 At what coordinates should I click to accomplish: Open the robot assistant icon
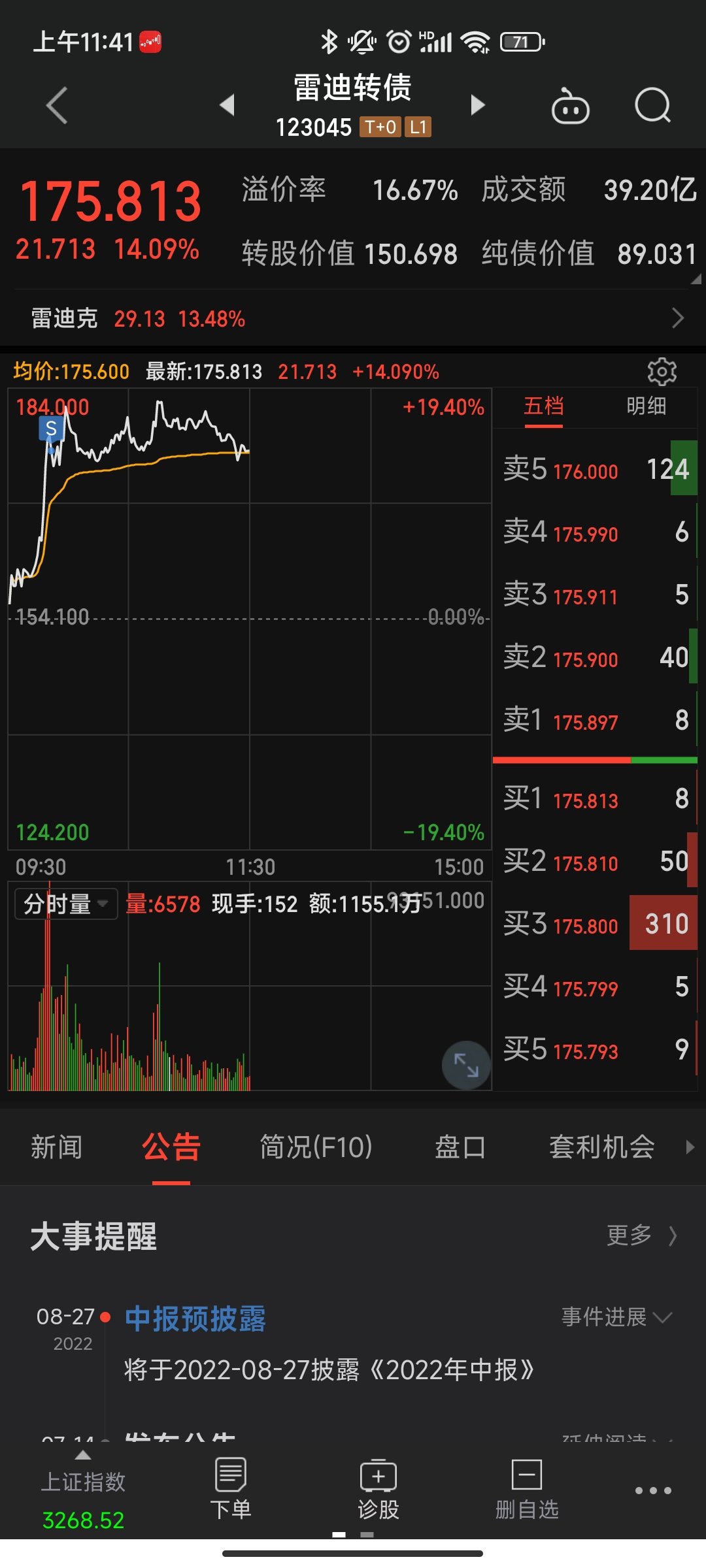tap(571, 106)
